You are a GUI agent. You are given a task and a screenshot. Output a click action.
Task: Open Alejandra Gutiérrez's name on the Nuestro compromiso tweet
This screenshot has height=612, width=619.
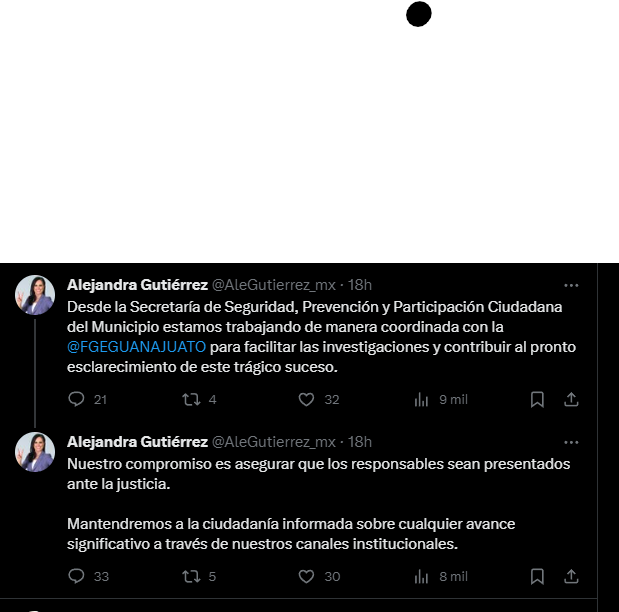click(x=137, y=441)
